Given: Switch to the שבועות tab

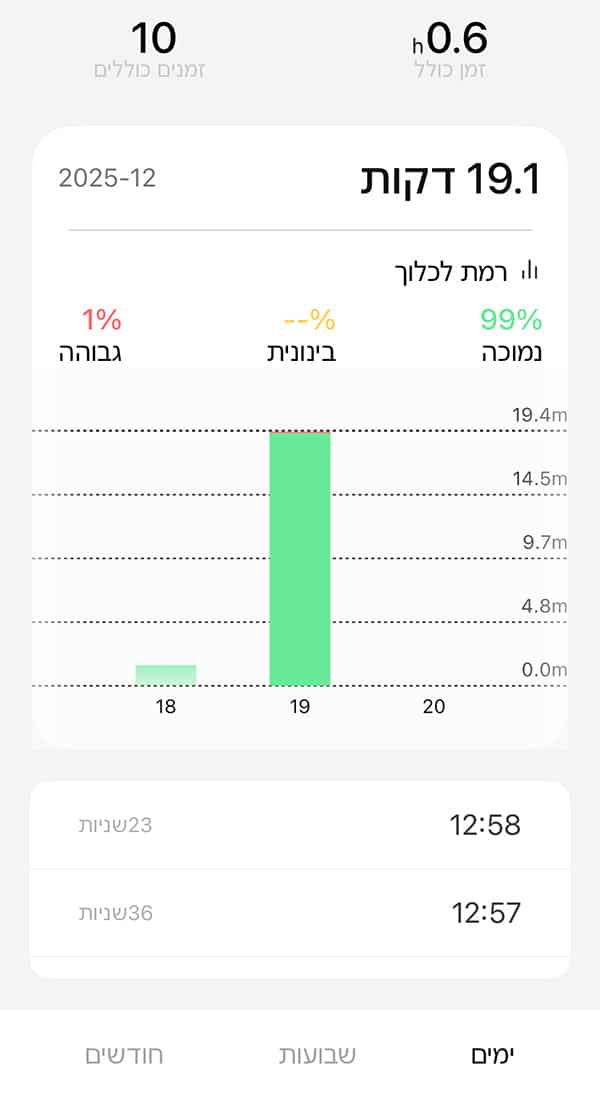Looking at the screenshot, I should tap(317, 1055).
